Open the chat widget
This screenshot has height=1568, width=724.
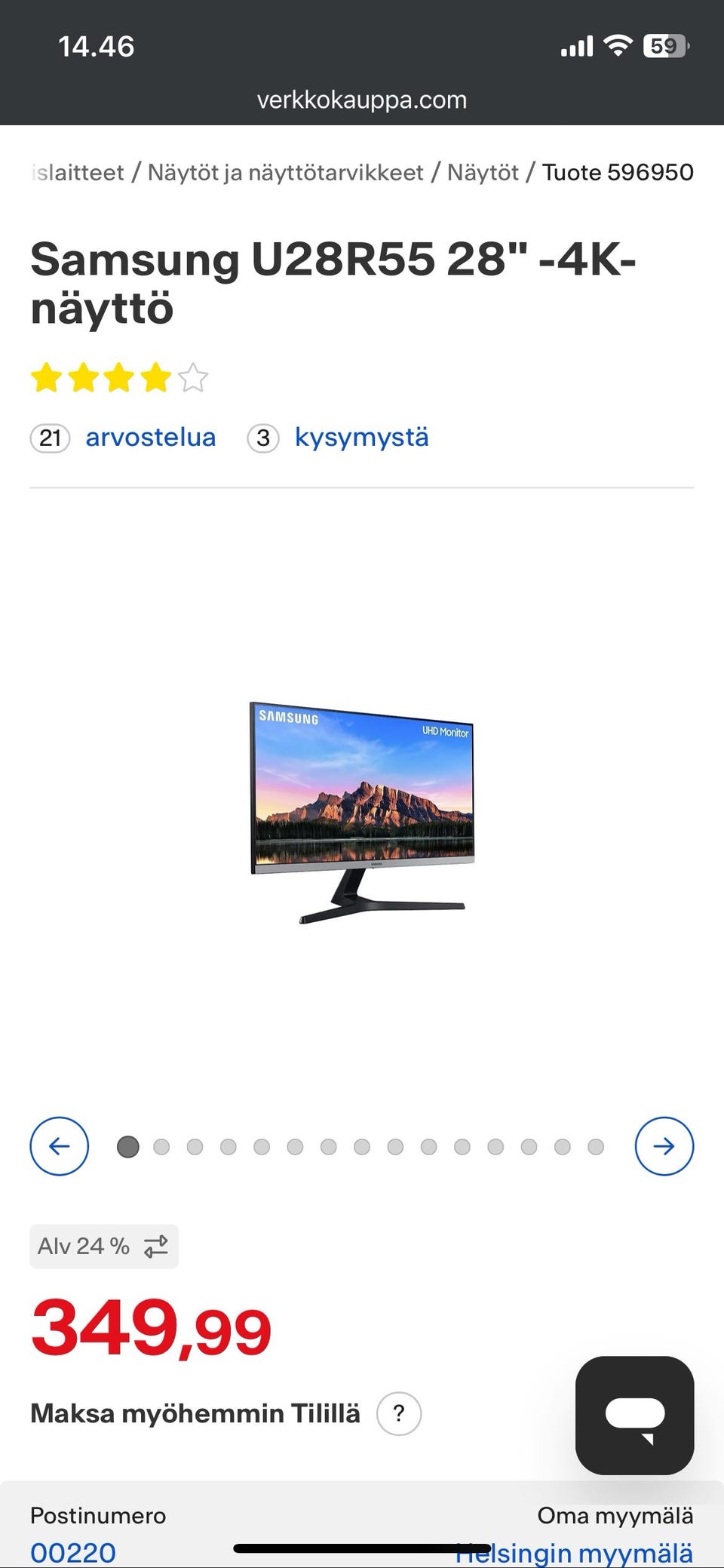click(636, 1416)
